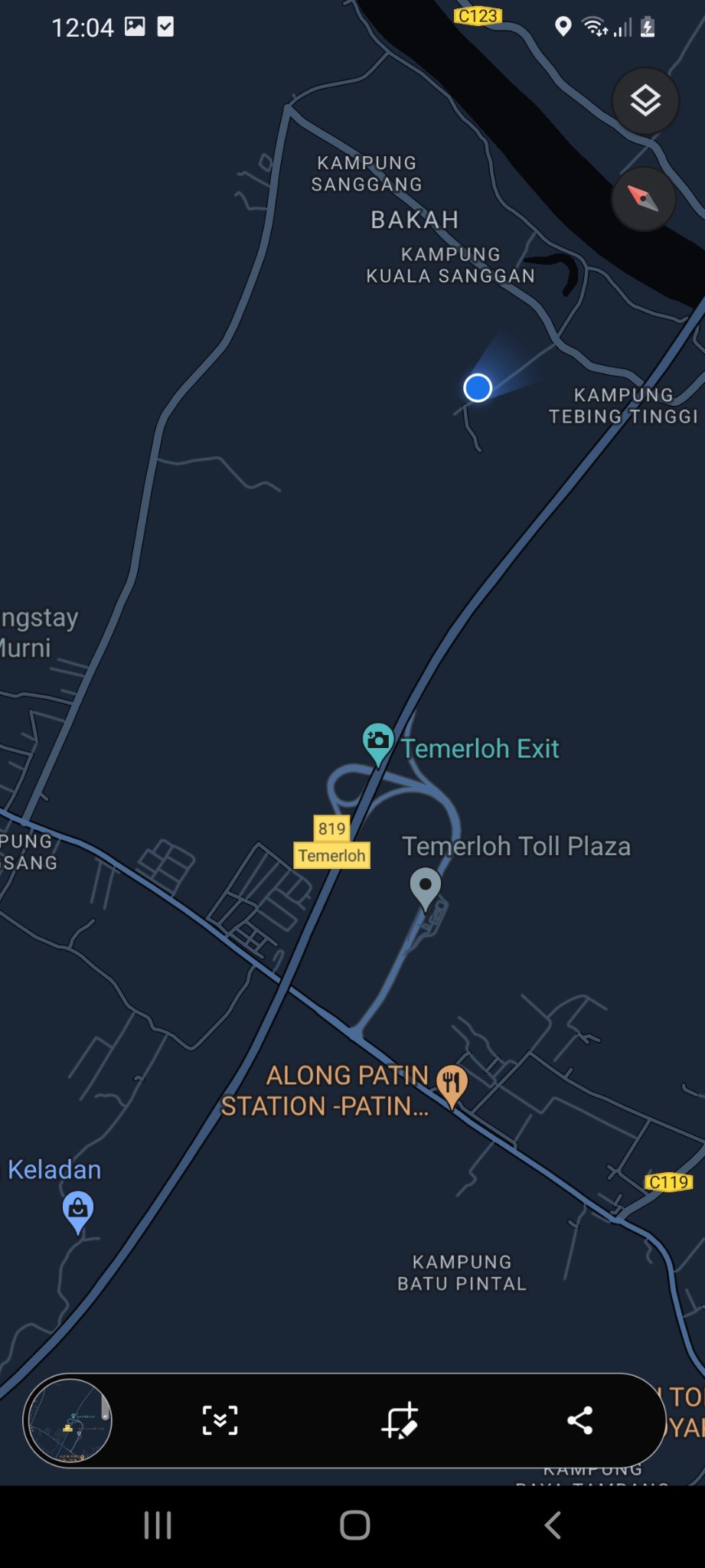Image resolution: width=705 pixels, height=1568 pixels.
Task: Open the screenshot preview thumbnail
Action: [69, 1421]
